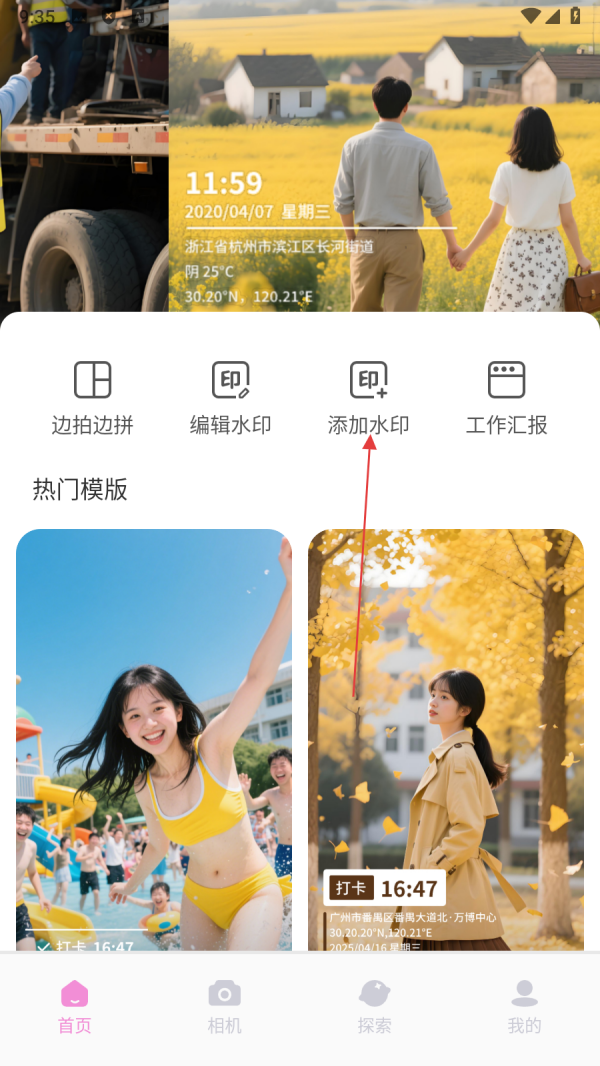Choose the ginkgo tree 打卡 16:47 template
The height and width of the screenshot is (1066, 600).
point(446,738)
